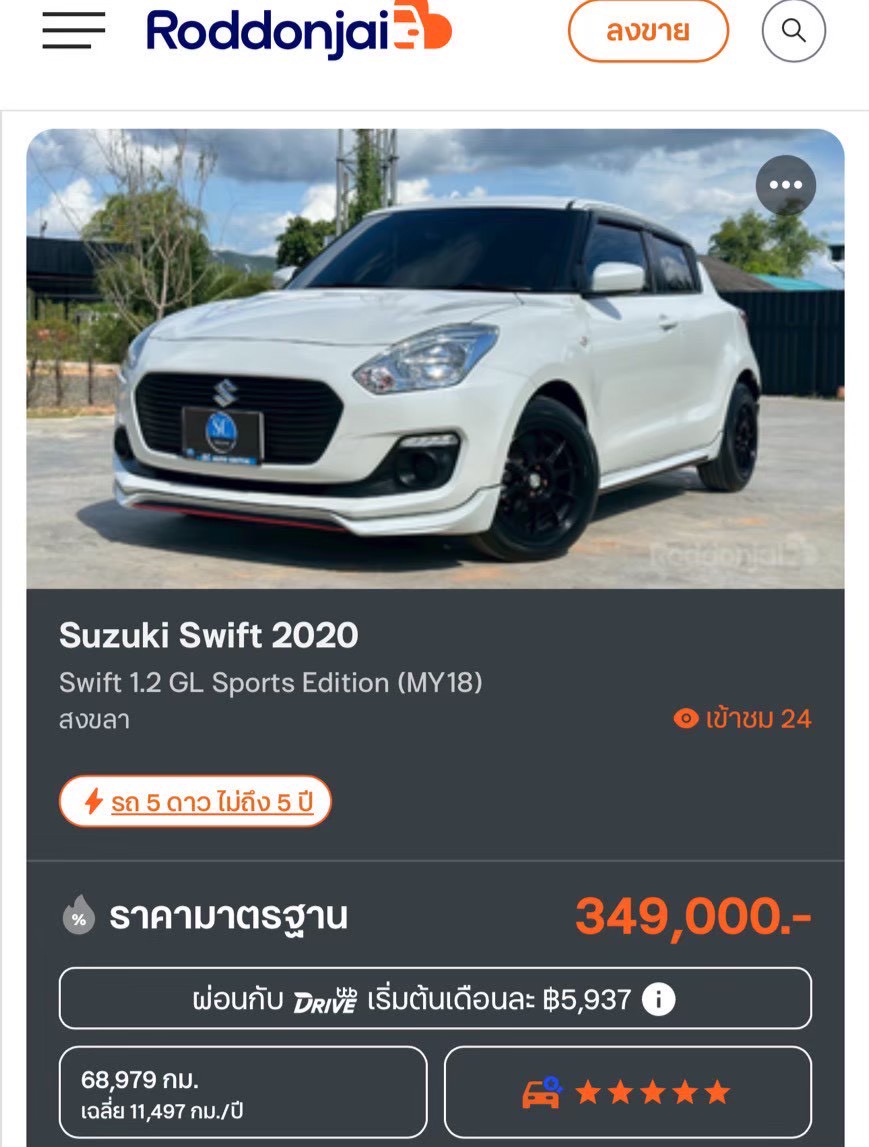Tap the ลงขาย sell button
This screenshot has width=869, height=1147.
click(648, 31)
